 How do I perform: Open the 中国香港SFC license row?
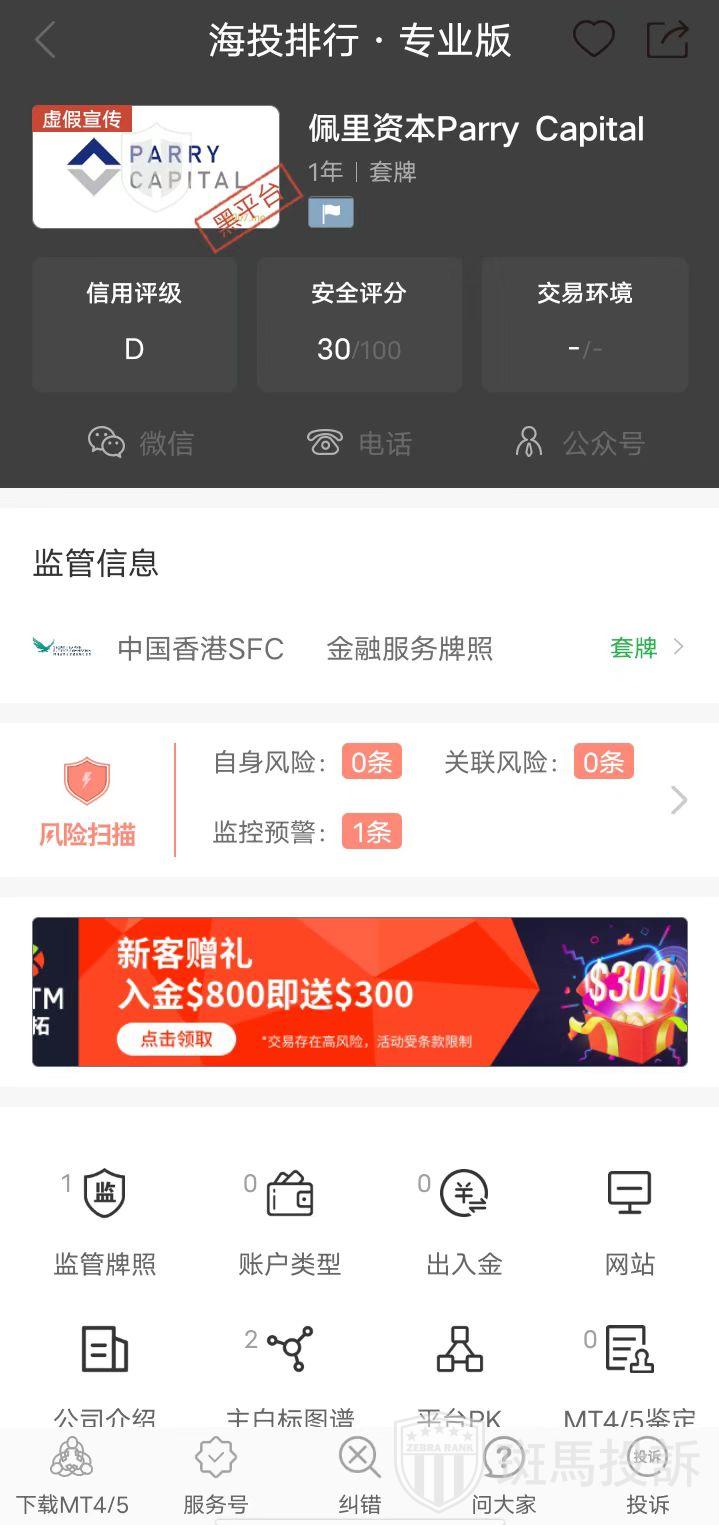pos(359,648)
